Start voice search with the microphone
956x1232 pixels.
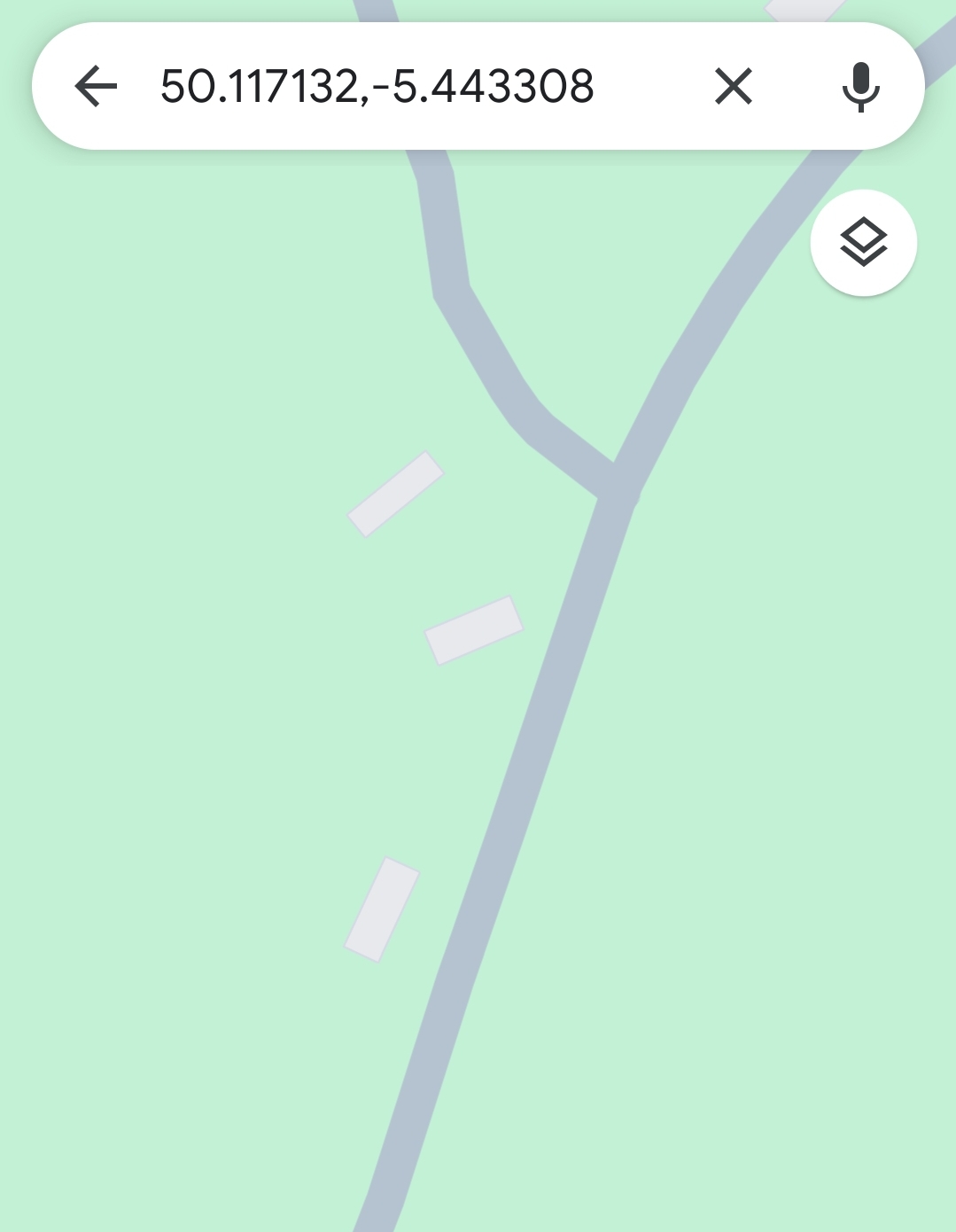(860, 86)
